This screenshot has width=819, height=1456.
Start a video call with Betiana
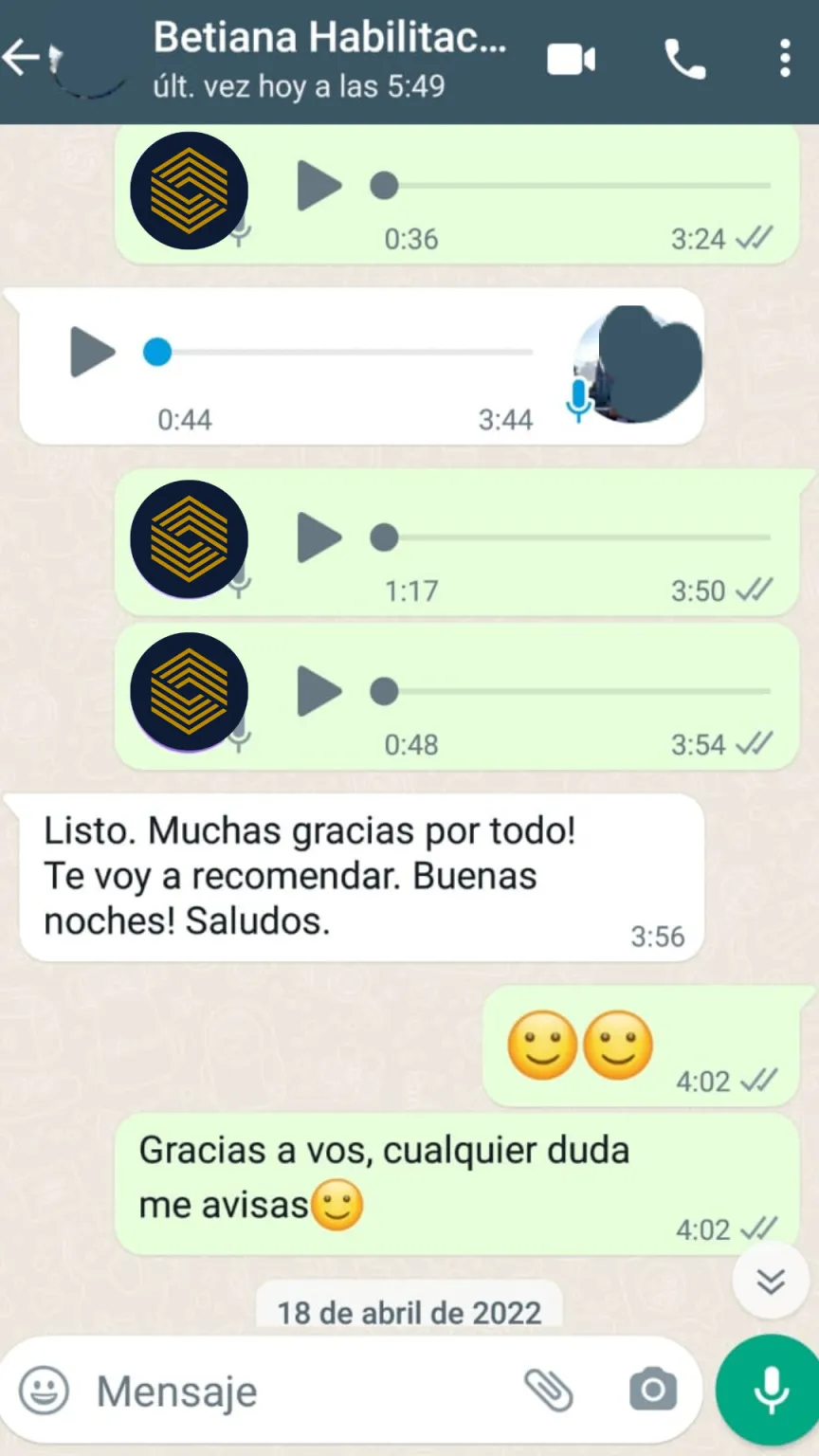(x=572, y=60)
